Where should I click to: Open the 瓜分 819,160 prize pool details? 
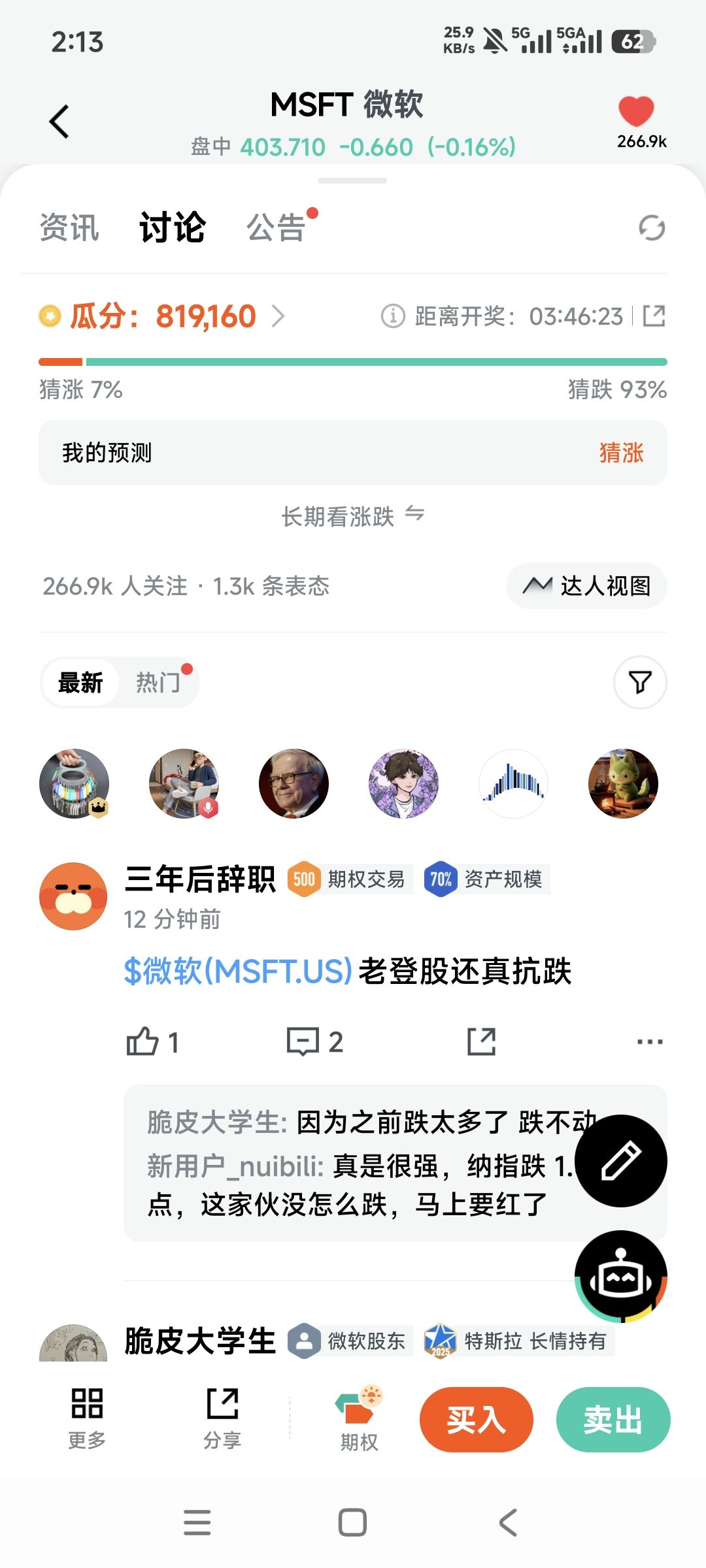pos(163,317)
